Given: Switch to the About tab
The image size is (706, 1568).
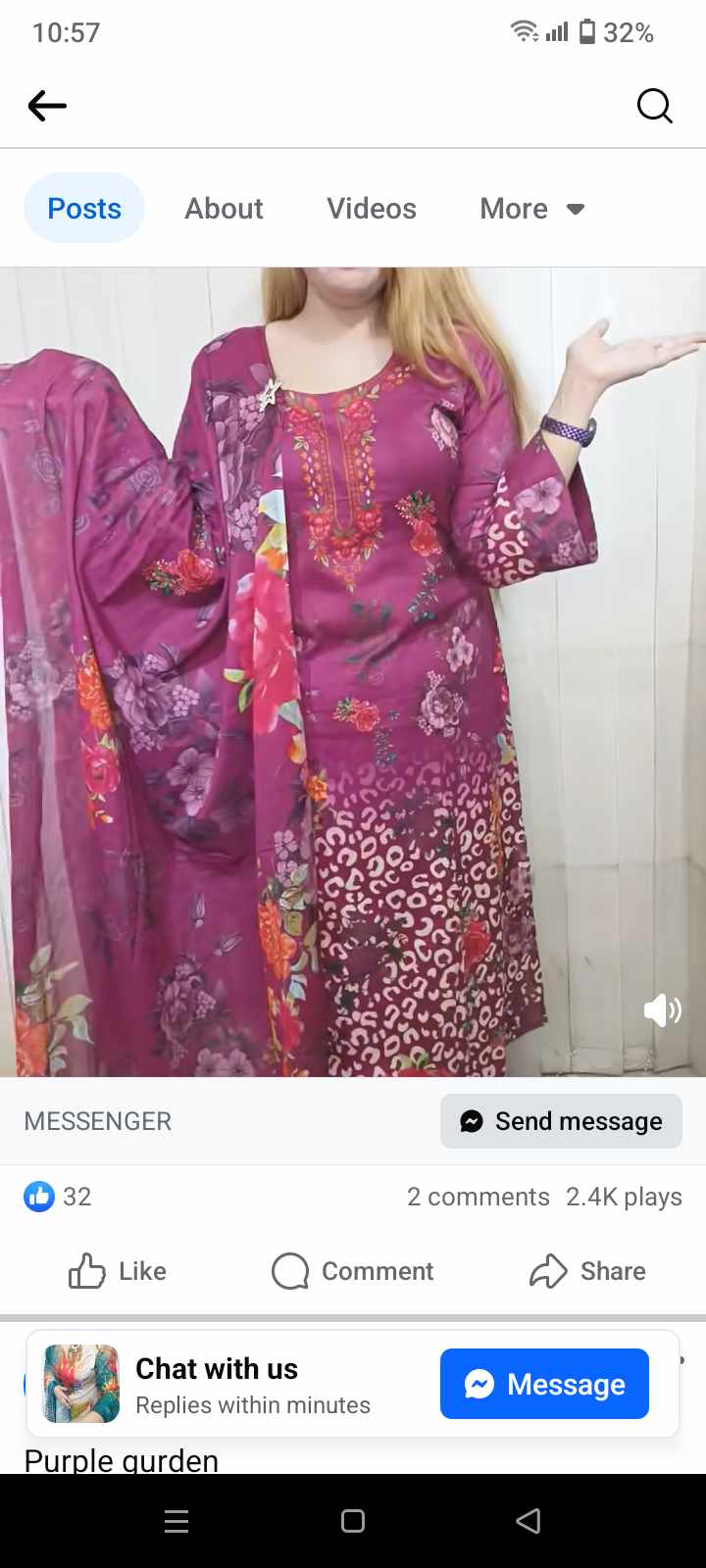Looking at the screenshot, I should 224,209.
